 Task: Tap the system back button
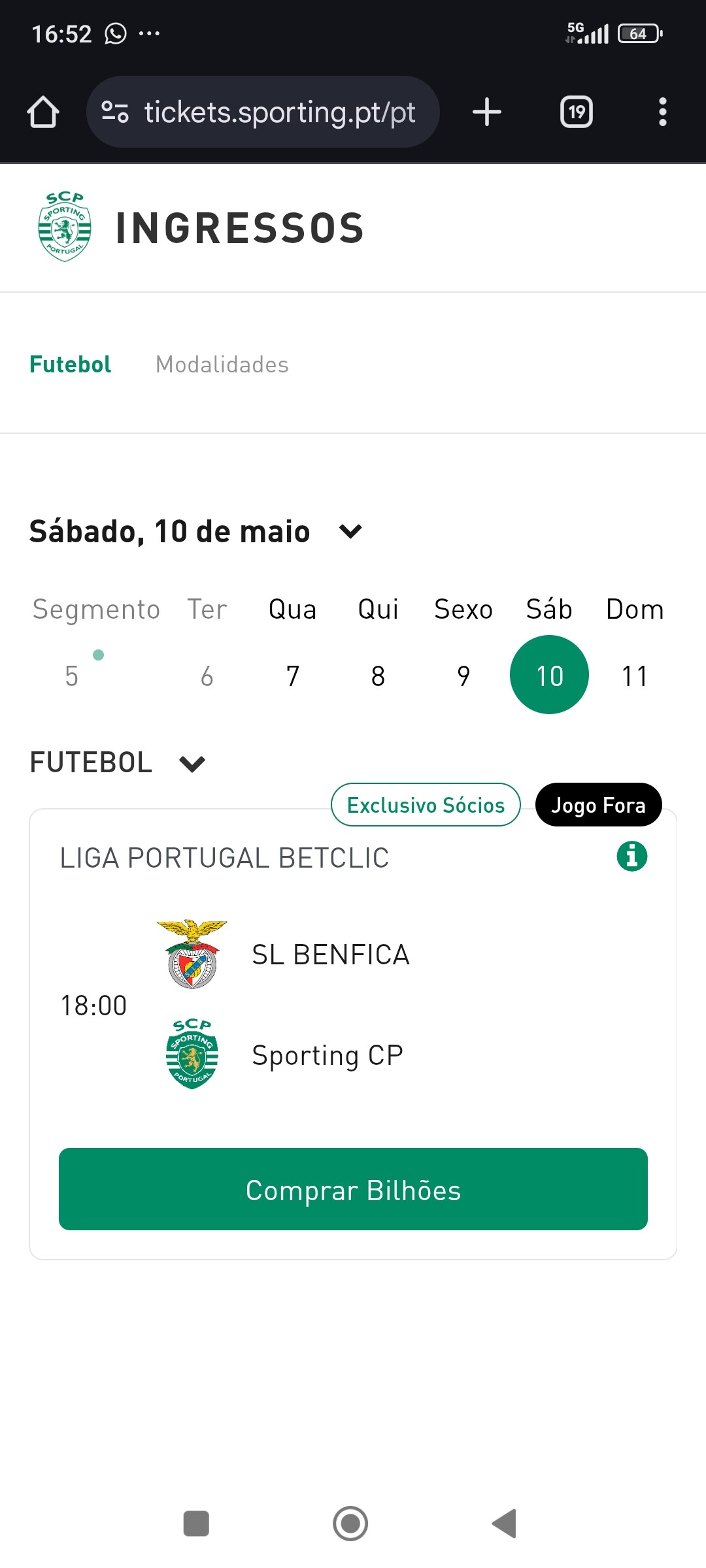coord(505,1524)
